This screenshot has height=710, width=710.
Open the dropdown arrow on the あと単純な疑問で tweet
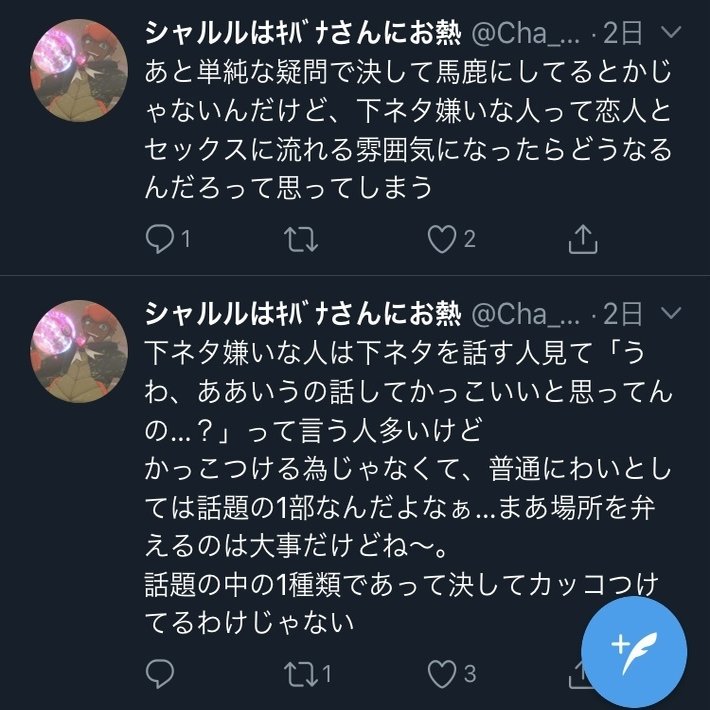click(x=673, y=33)
